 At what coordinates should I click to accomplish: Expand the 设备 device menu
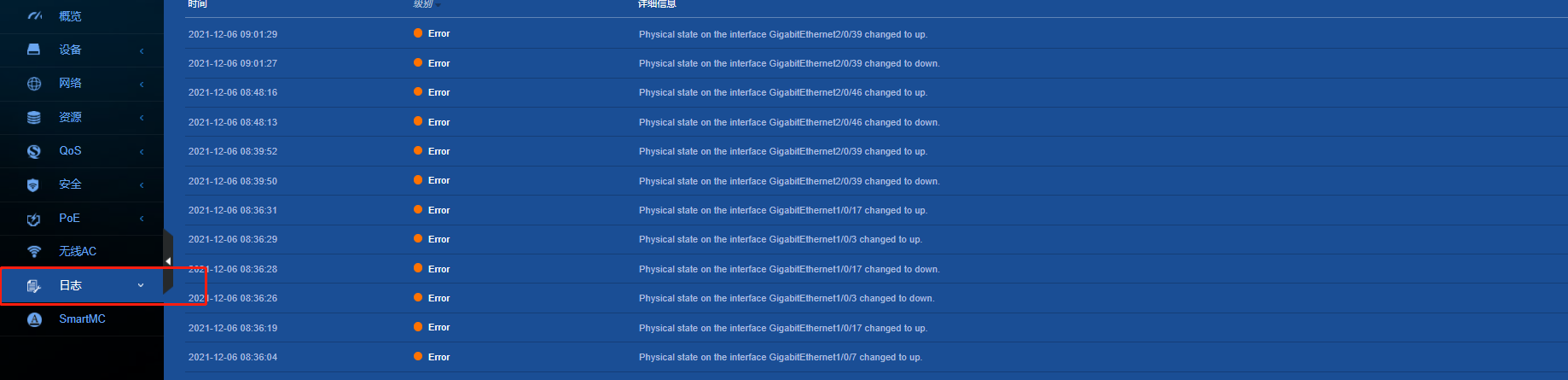(70, 50)
